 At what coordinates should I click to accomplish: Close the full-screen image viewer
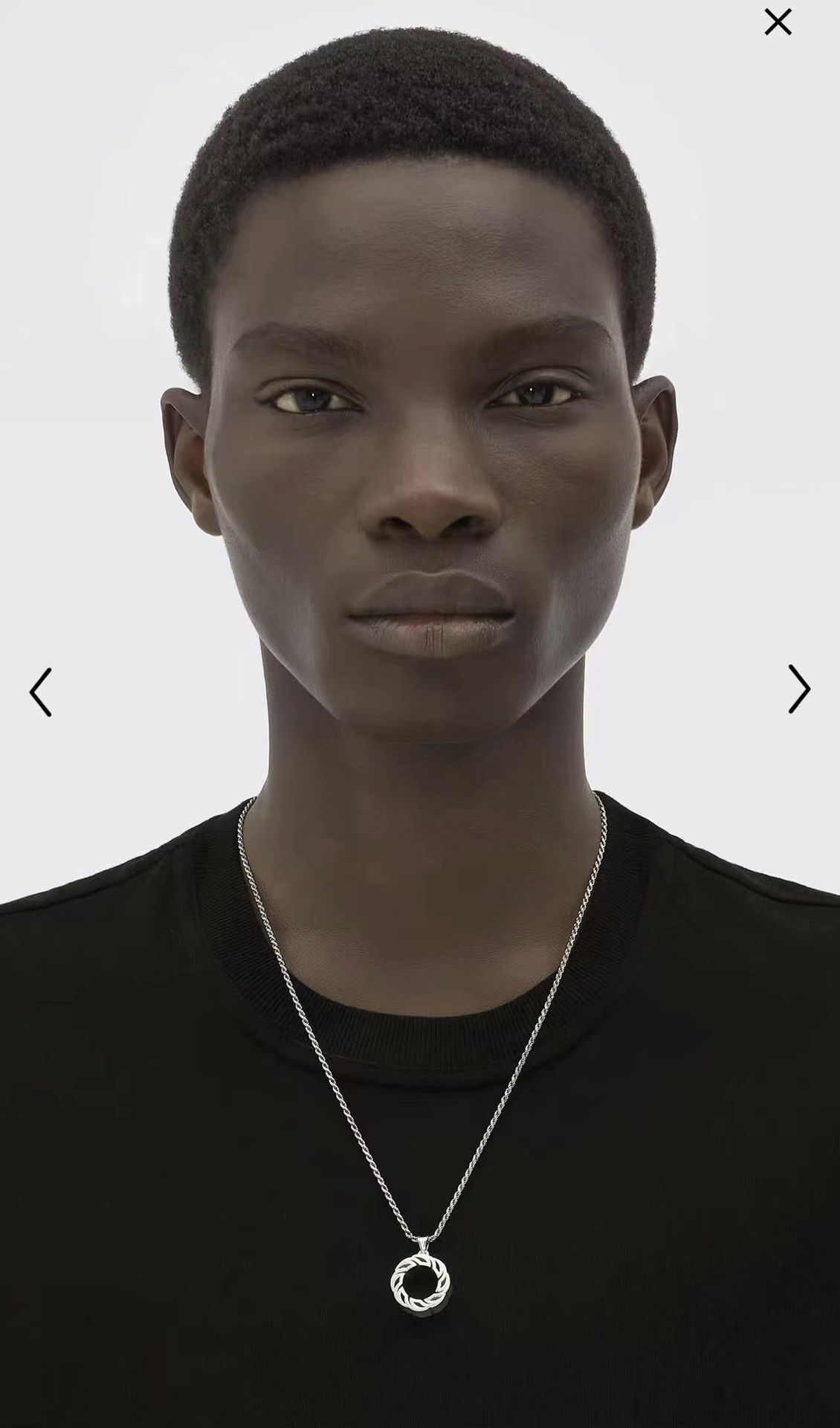pyautogui.click(x=778, y=22)
